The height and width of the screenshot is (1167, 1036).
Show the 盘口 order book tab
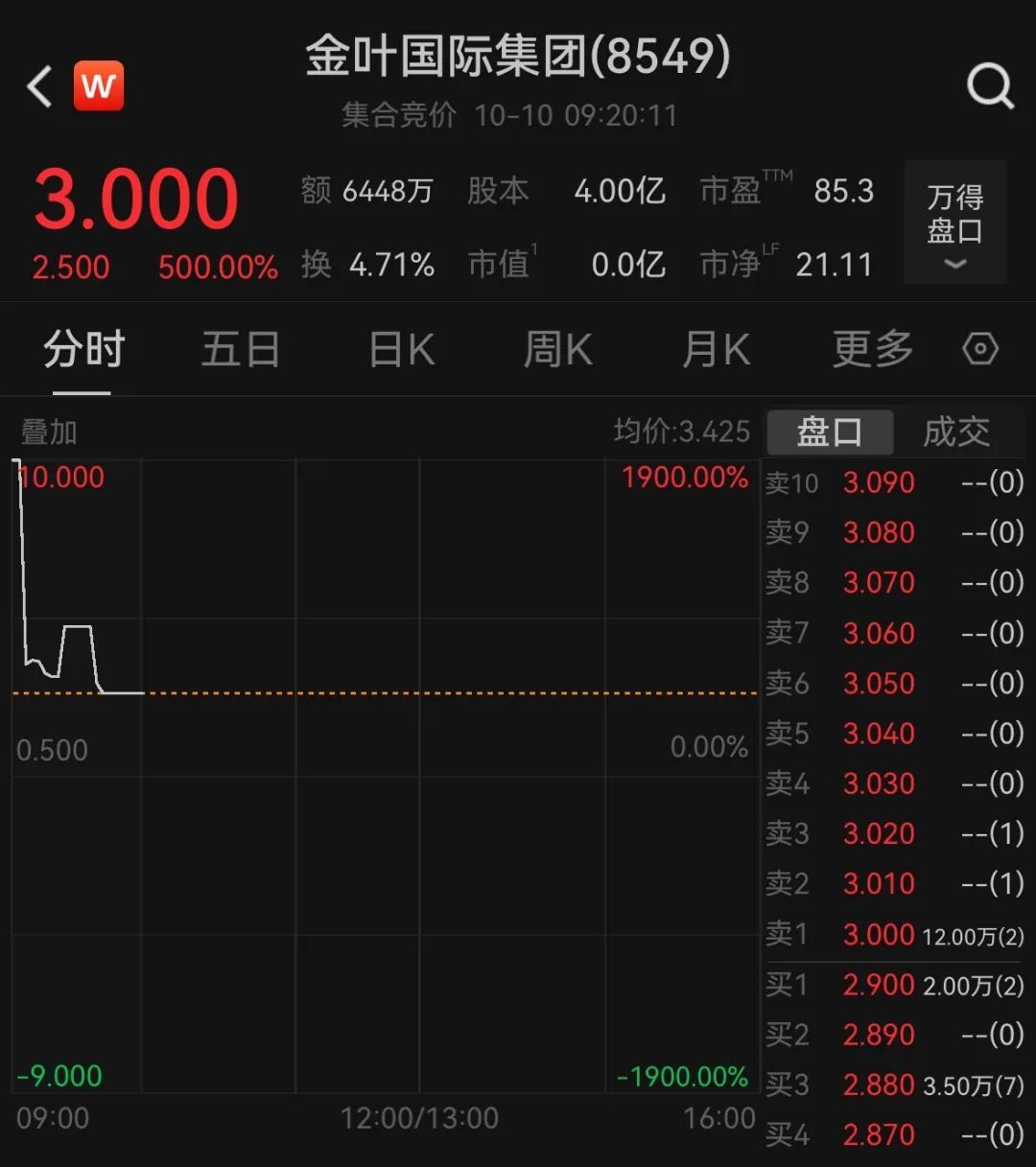tap(830, 432)
